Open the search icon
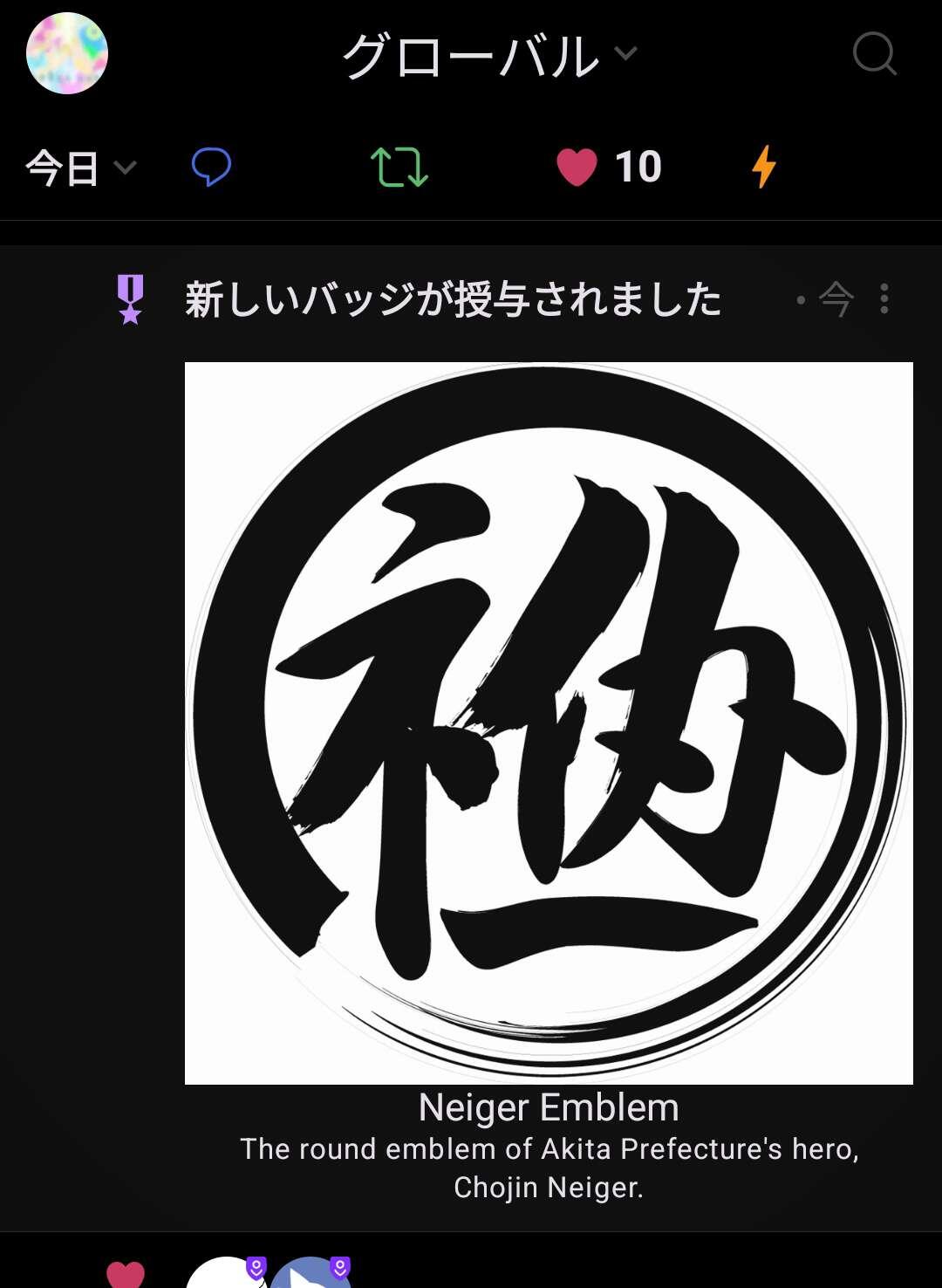 (x=874, y=54)
